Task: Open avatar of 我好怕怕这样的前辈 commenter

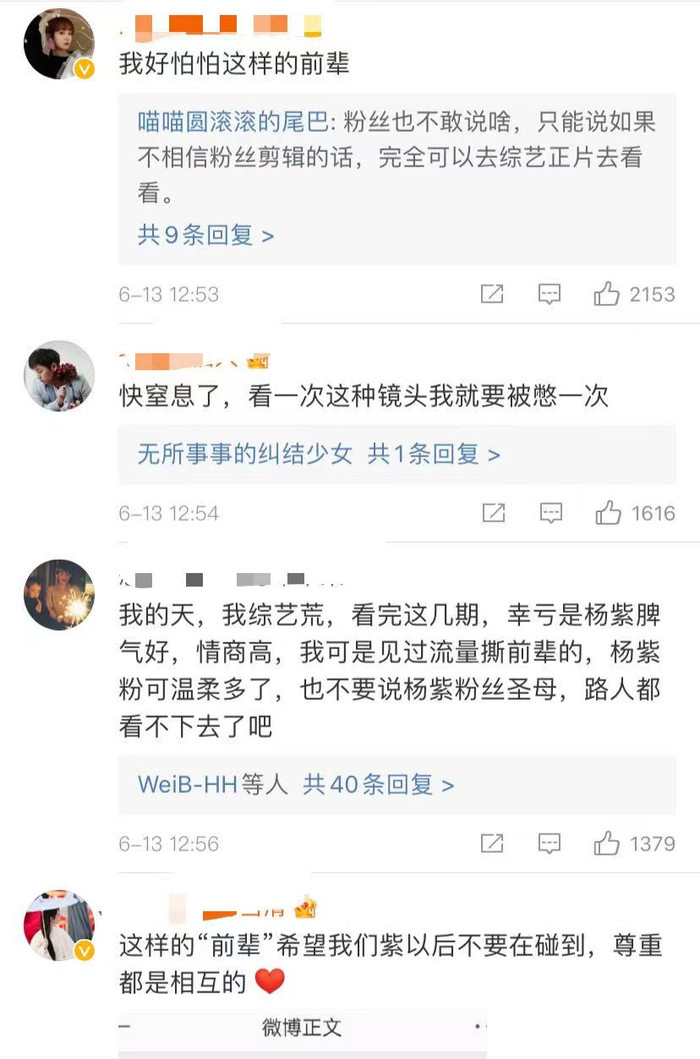Action: tap(58, 44)
